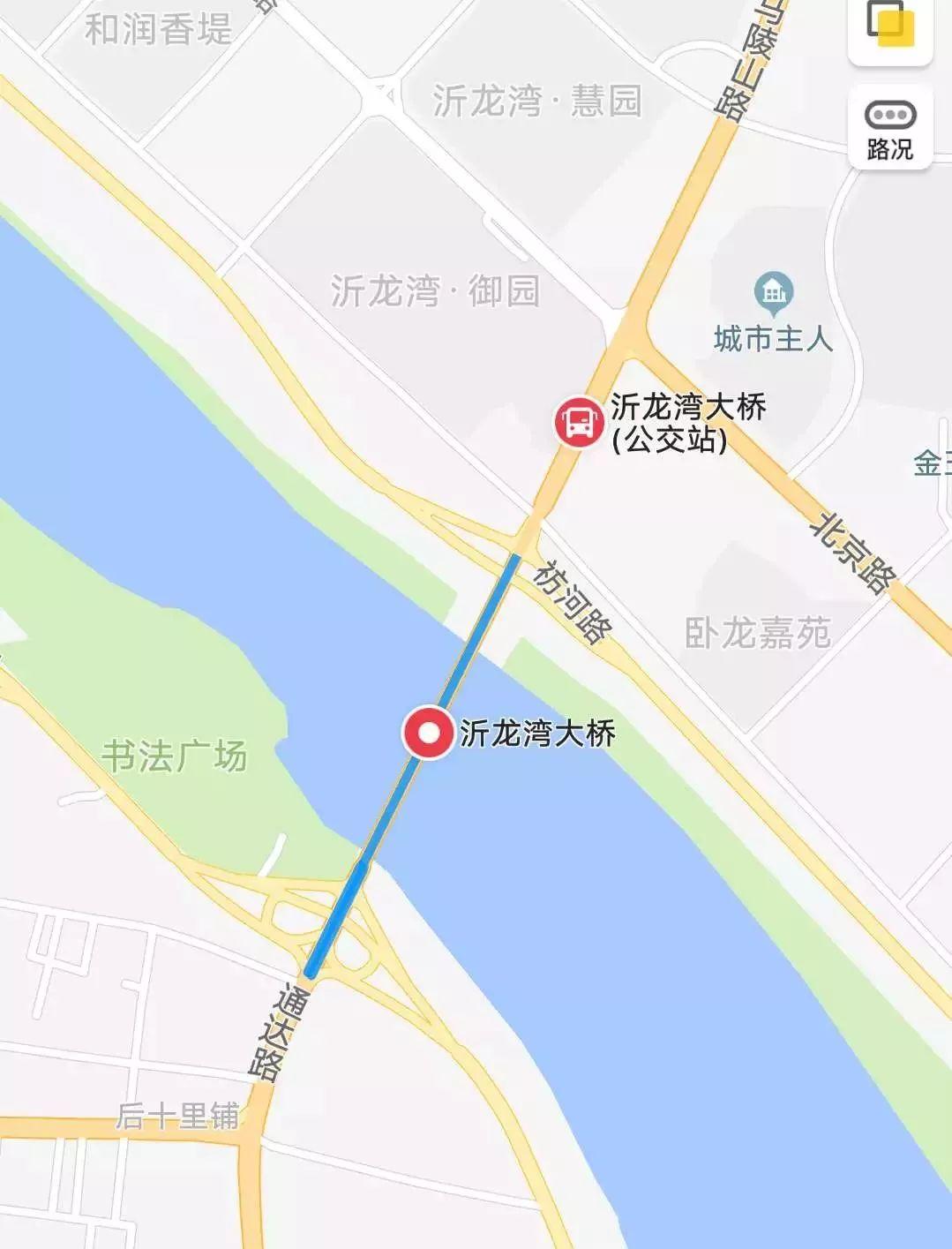Click the white dot inside the bridge pin
The height and width of the screenshot is (1249, 952).
click(431, 732)
